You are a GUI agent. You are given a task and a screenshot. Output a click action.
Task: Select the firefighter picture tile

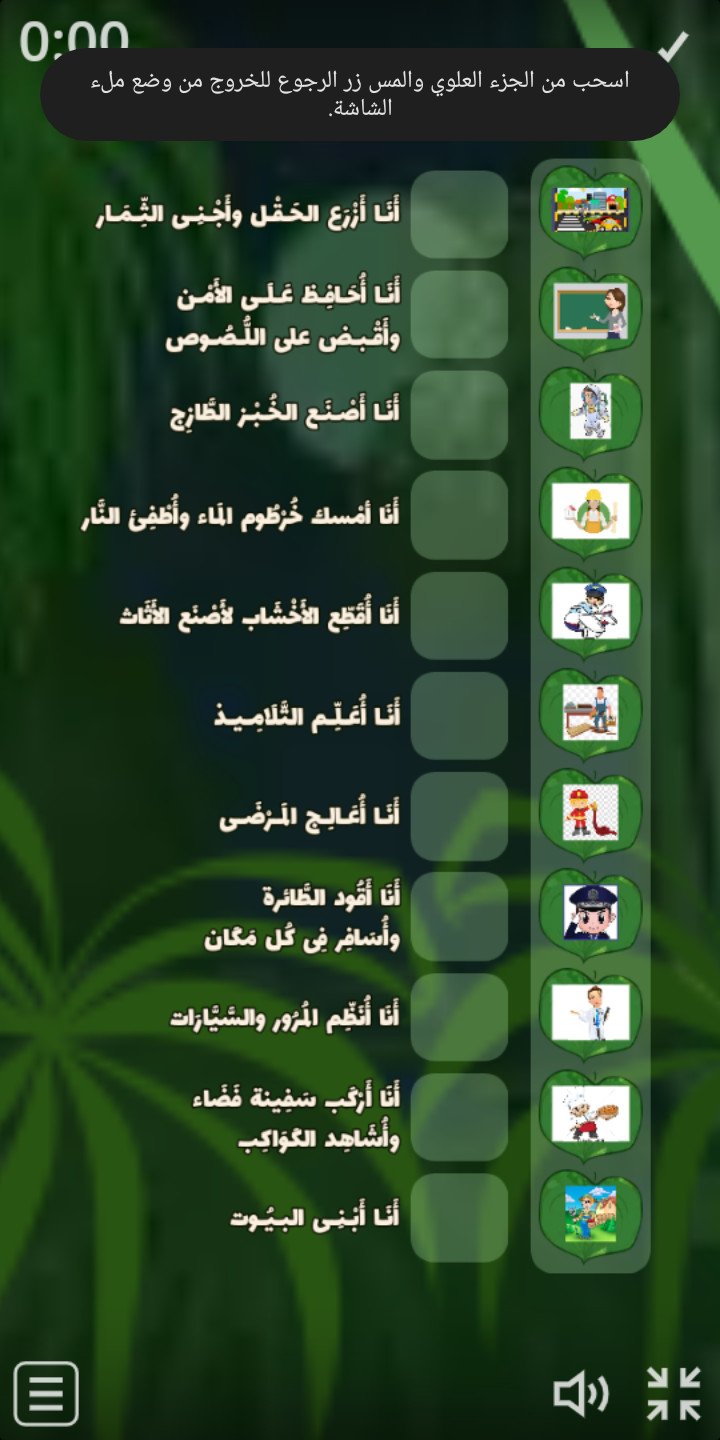(x=590, y=811)
